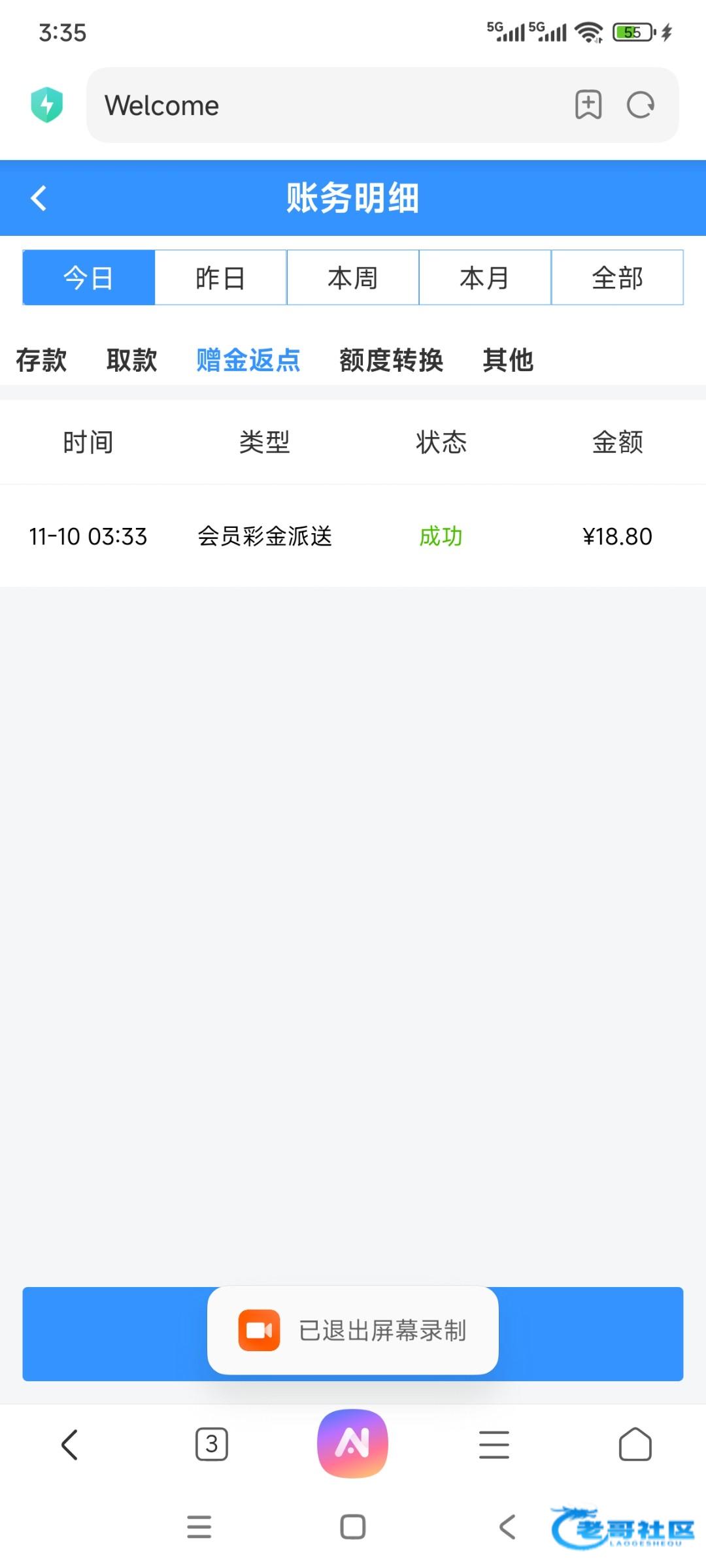Tap the 今日 date filter
The height and width of the screenshot is (1568, 706).
89,278
